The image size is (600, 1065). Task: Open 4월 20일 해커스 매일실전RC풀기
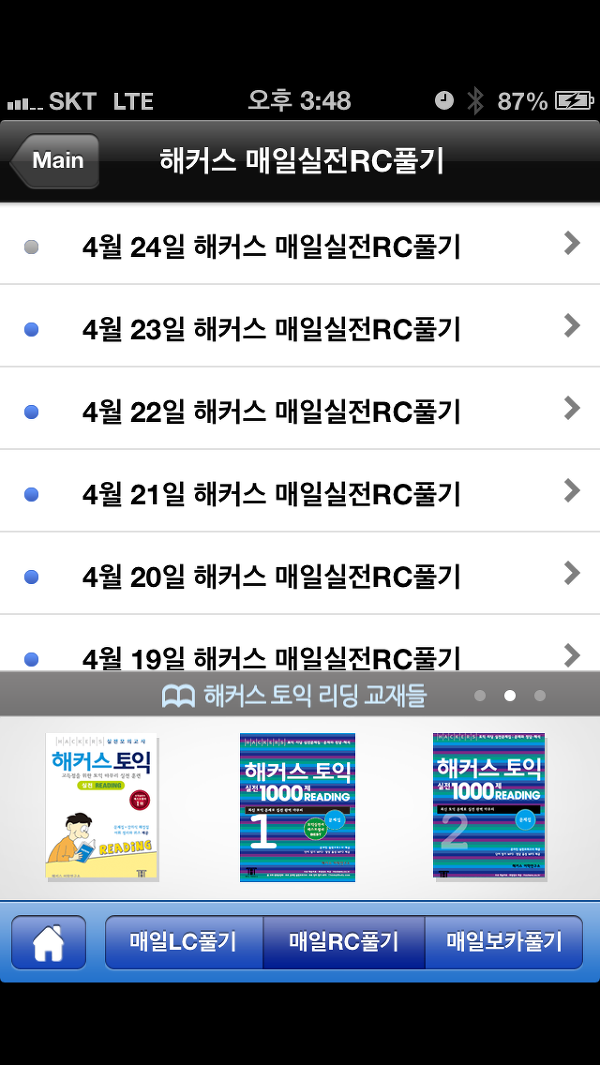coord(300,574)
